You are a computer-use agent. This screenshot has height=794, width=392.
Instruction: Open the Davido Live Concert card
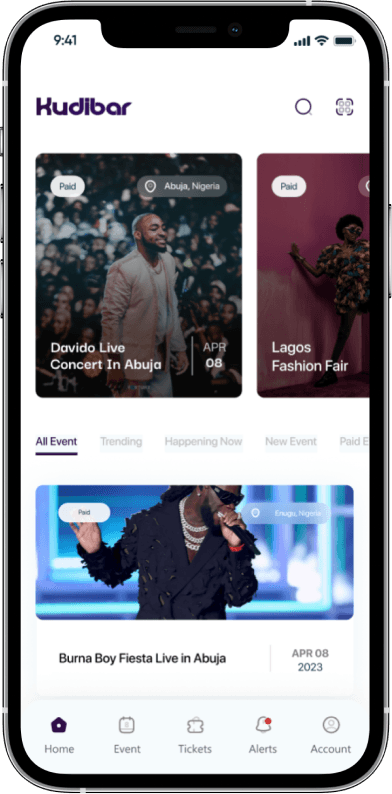tap(139, 275)
